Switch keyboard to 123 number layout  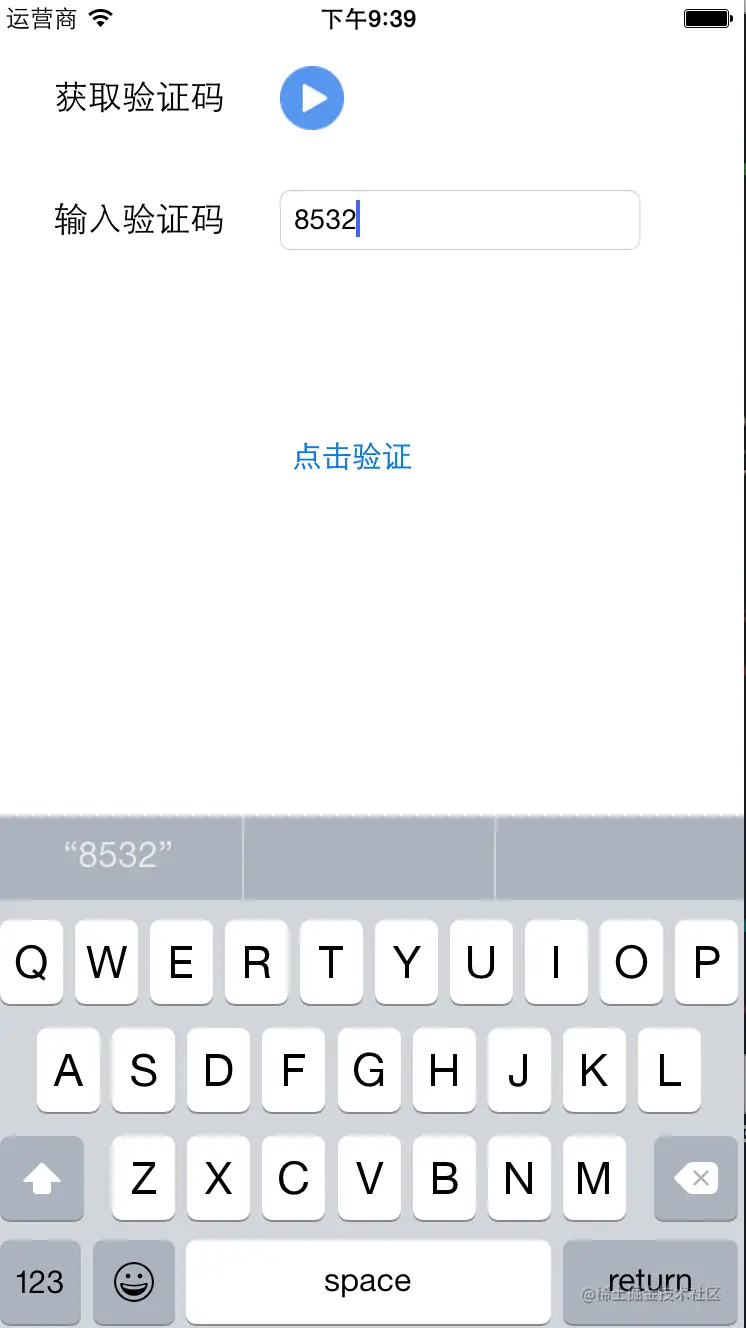tap(40, 1282)
